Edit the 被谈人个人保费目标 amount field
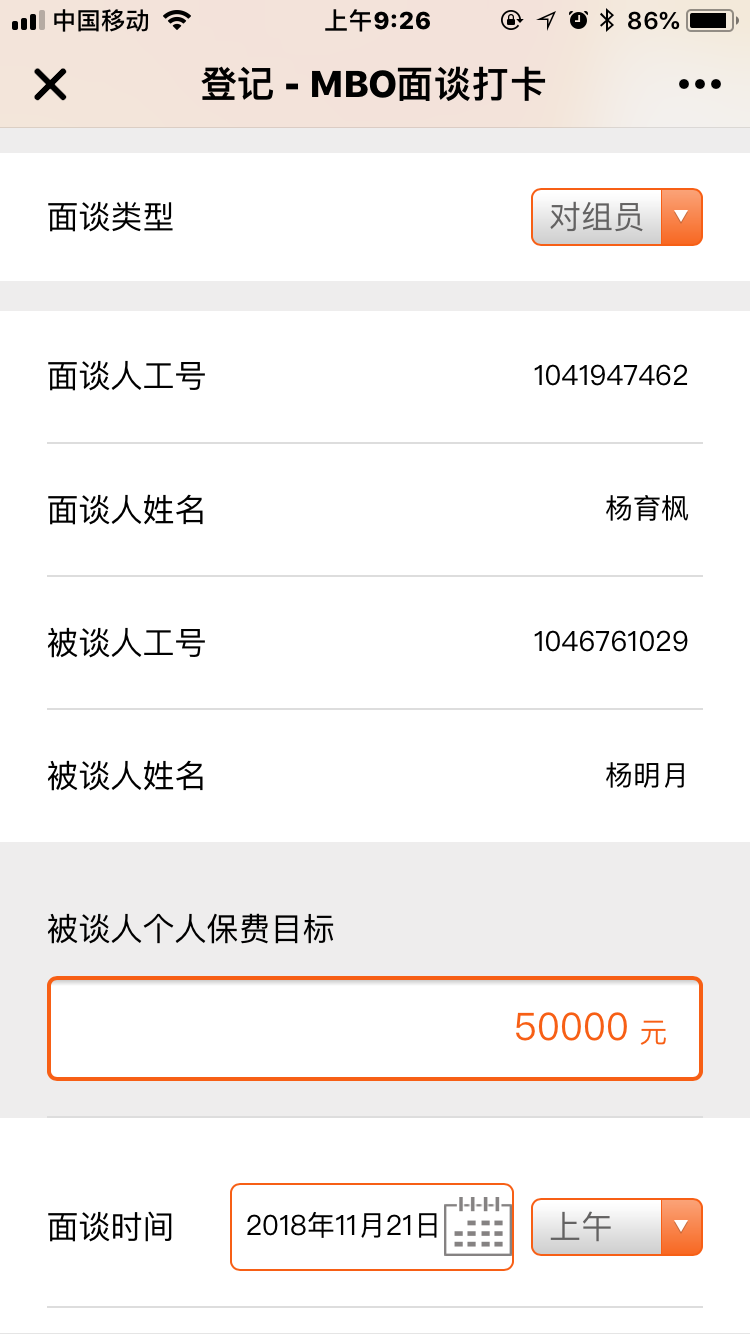 pyautogui.click(x=375, y=1028)
